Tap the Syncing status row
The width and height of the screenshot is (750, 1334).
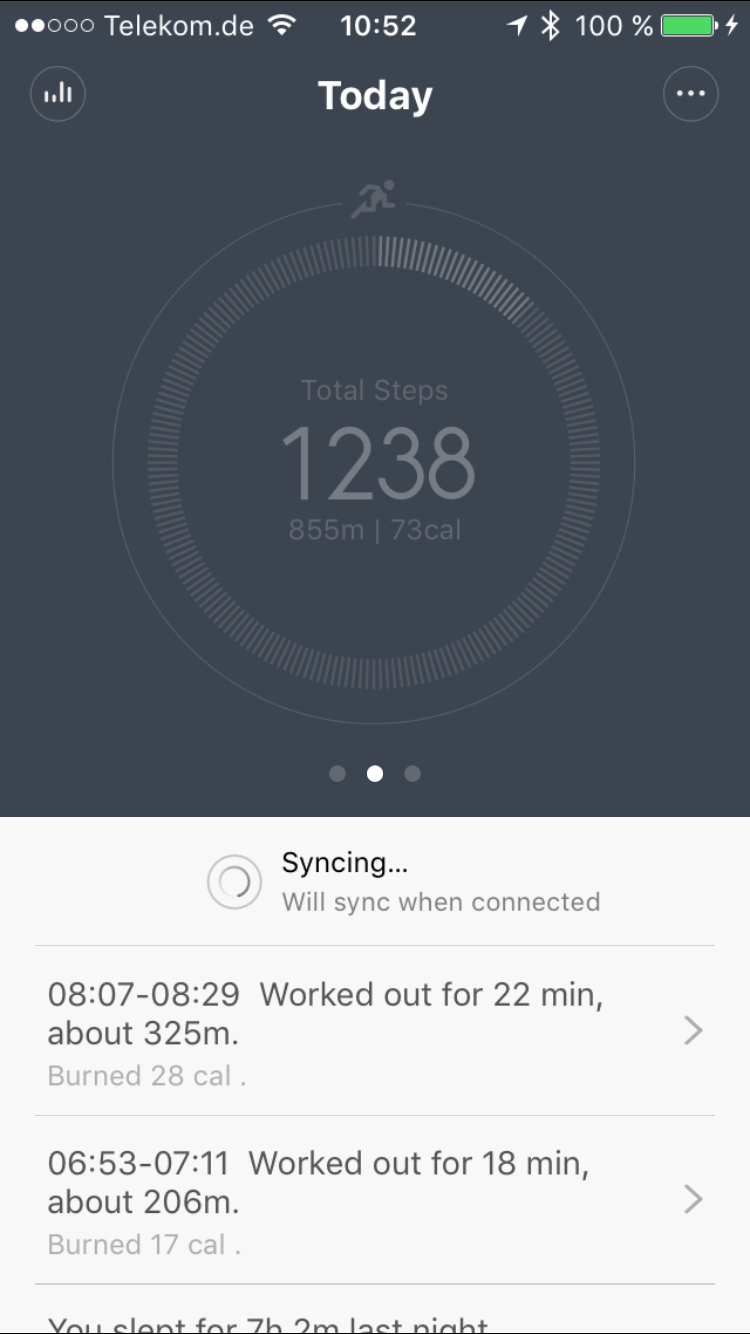375,882
